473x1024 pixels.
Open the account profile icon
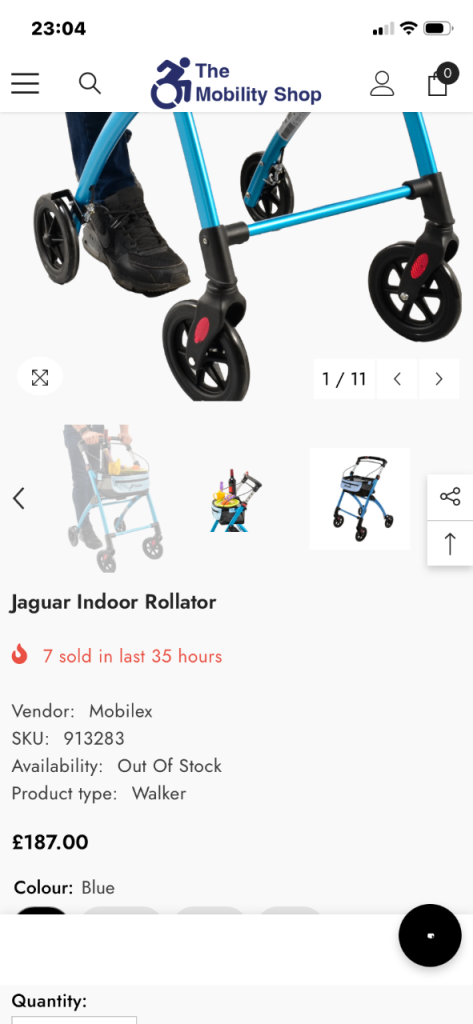coord(382,84)
